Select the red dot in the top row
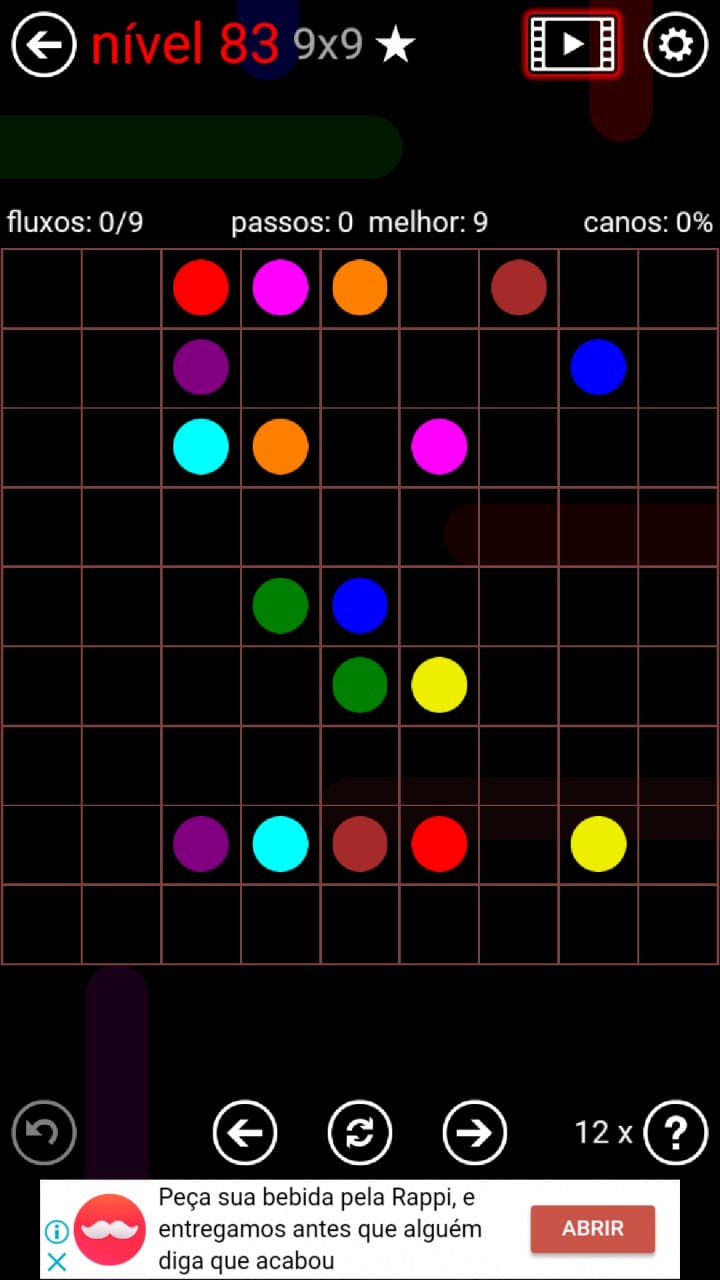Viewport: 720px width, 1280px height. (201, 288)
